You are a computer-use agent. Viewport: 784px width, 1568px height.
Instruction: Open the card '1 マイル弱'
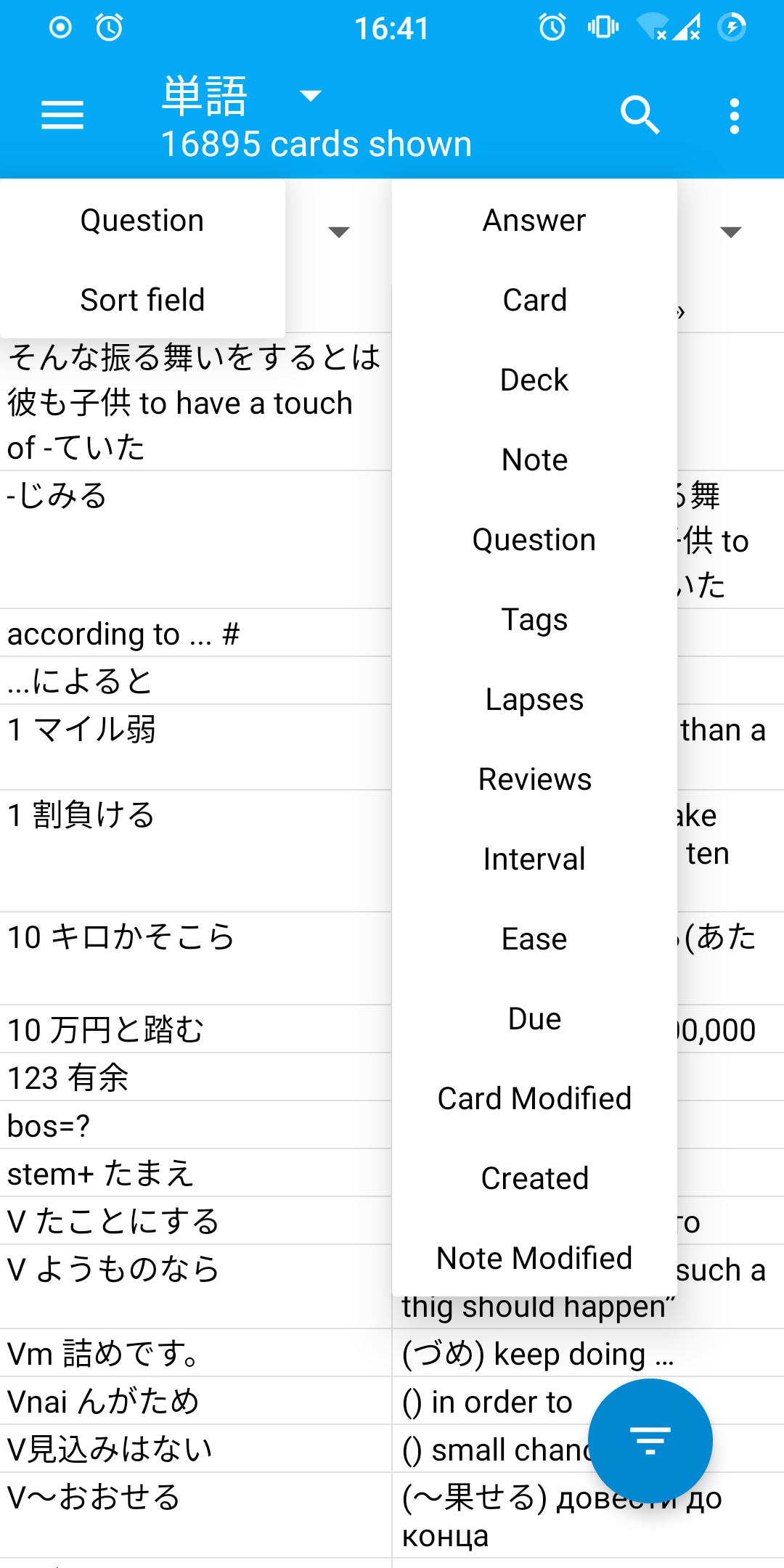coord(196,747)
